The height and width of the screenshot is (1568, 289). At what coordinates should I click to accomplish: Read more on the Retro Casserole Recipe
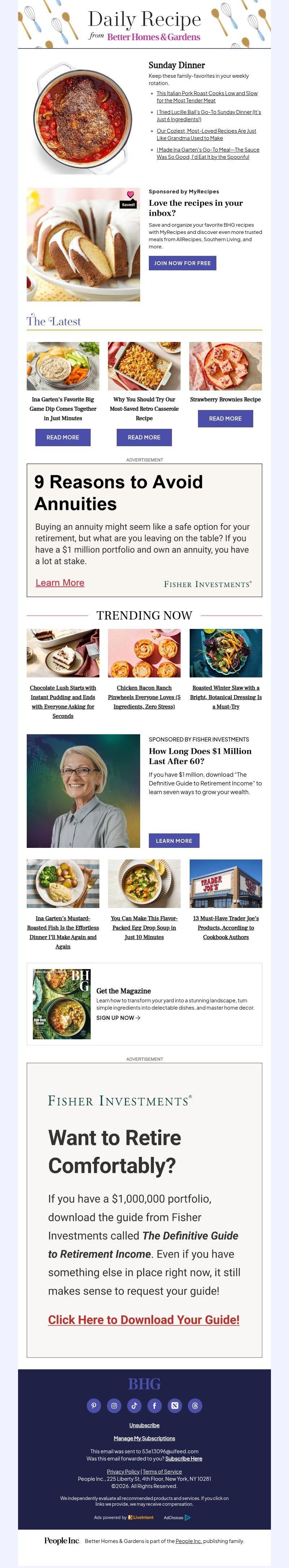144,437
